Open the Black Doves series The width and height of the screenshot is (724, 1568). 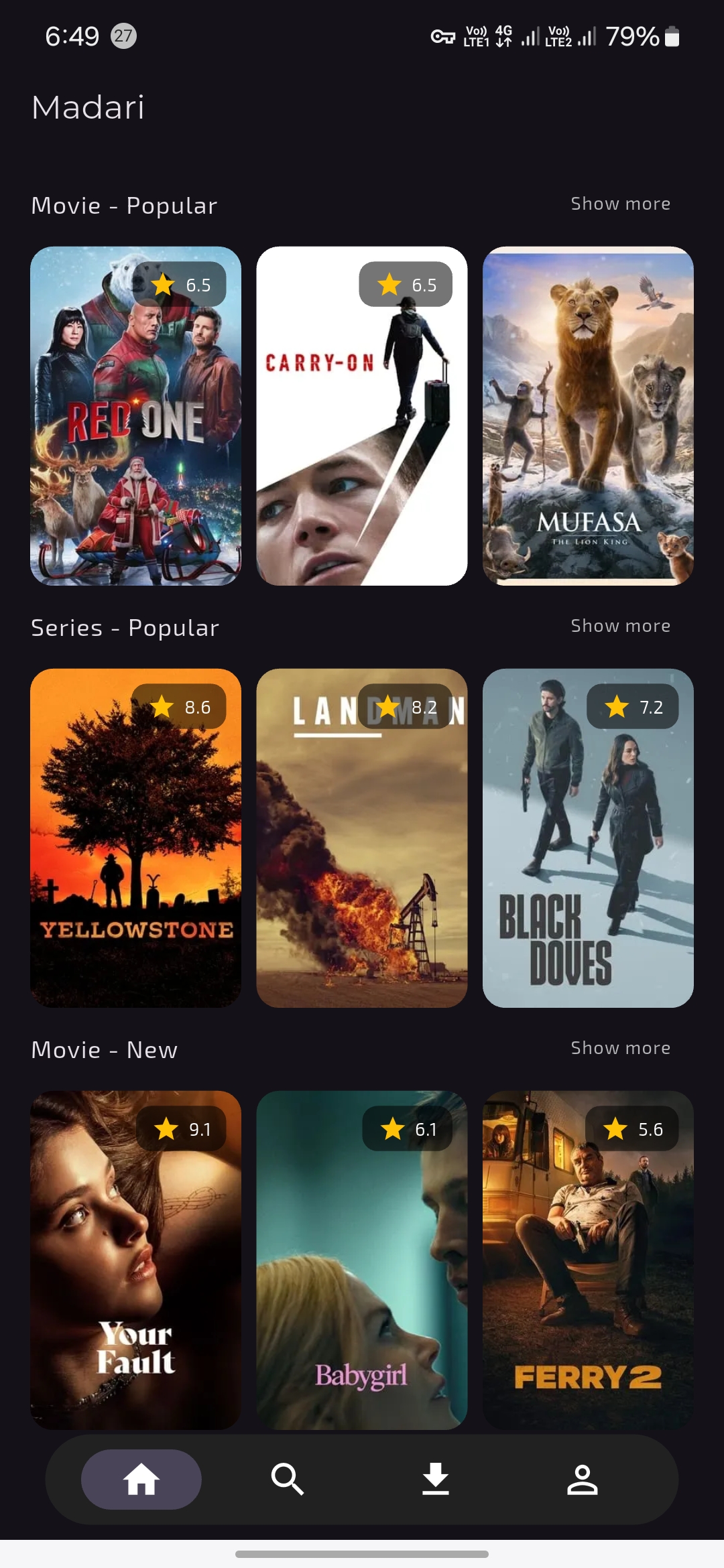[588, 838]
